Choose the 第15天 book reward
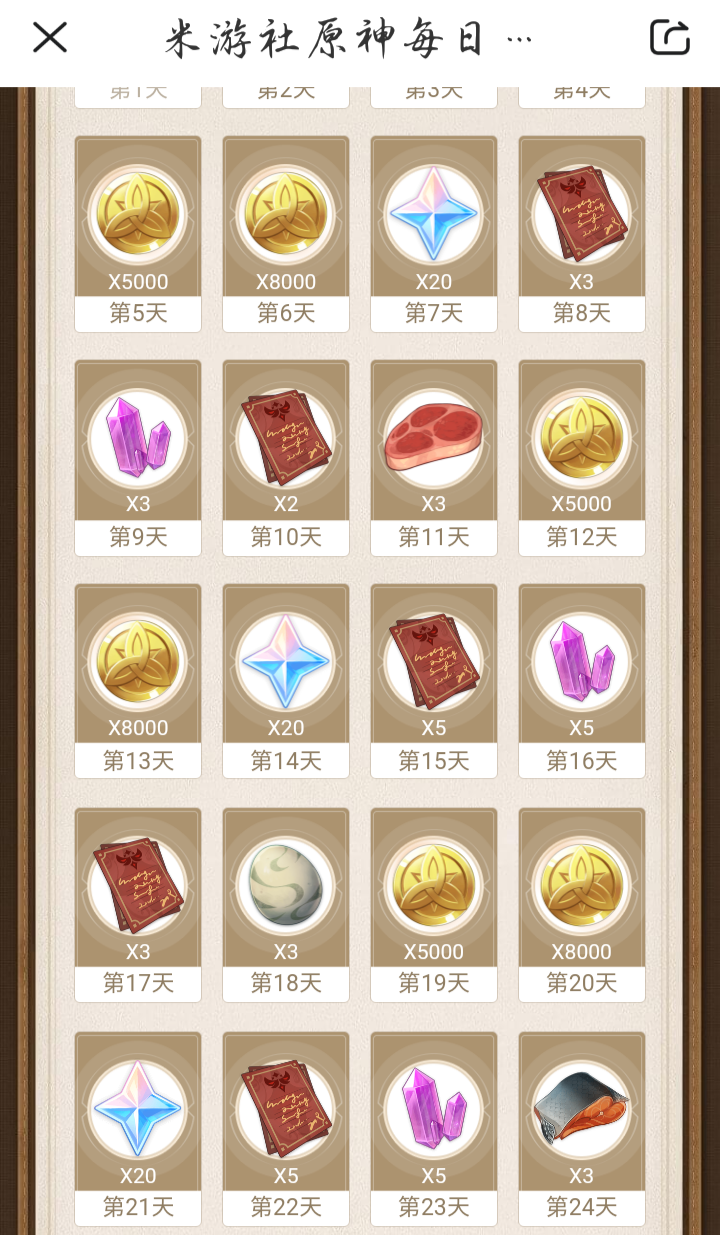 (x=434, y=681)
